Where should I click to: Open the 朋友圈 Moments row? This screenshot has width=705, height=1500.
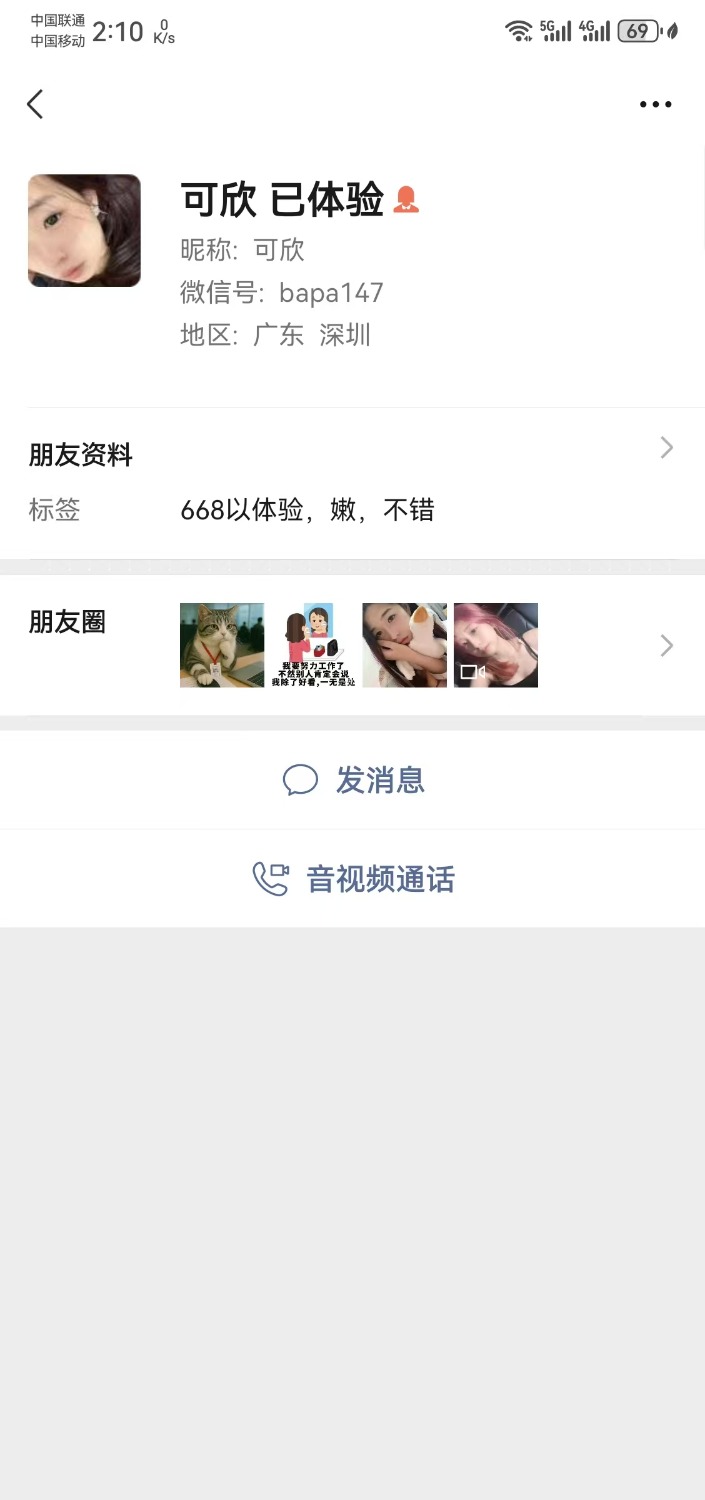tap(352, 645)
